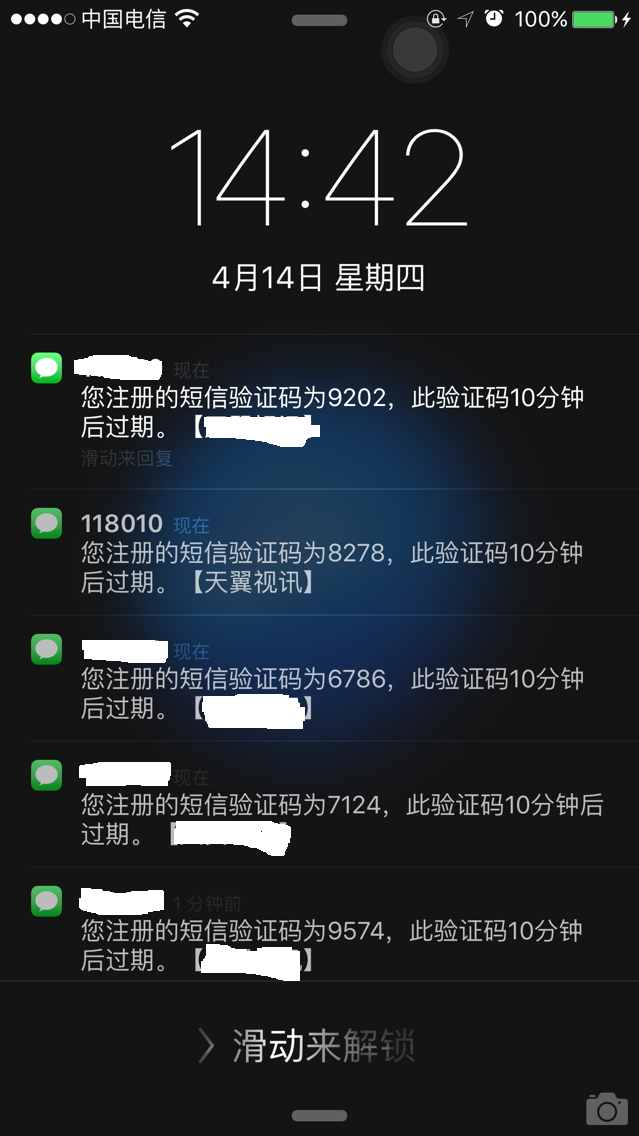Viewport: 639px width, 1136px height.
Task: Open the SMS notification with code 9202
Action: pos(330,412)
